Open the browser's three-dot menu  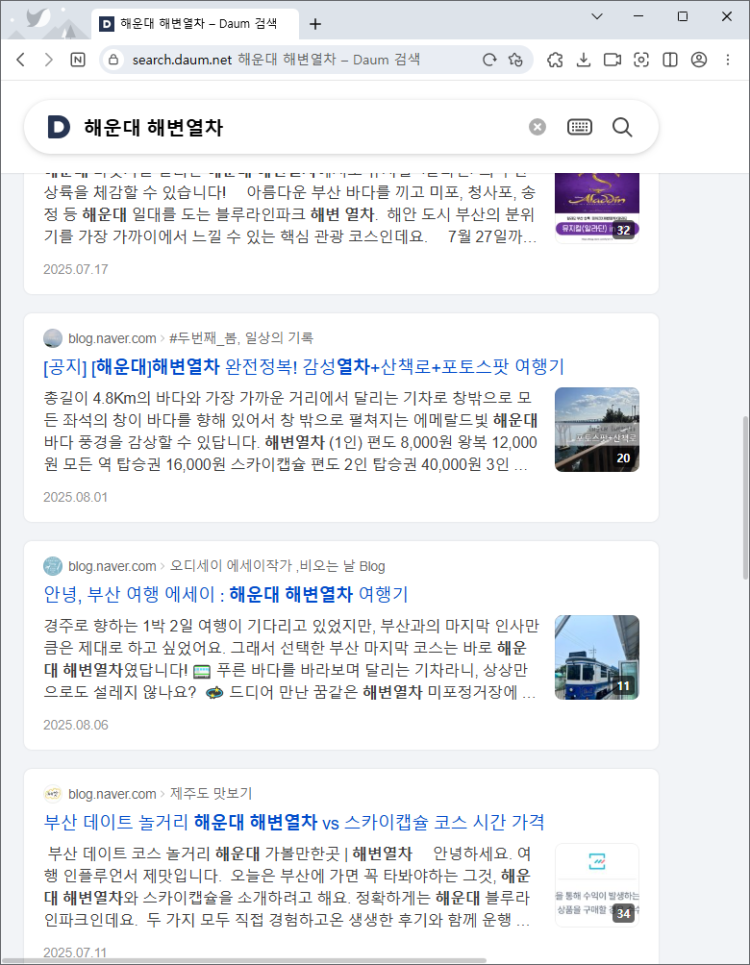[x=727, y=60]
